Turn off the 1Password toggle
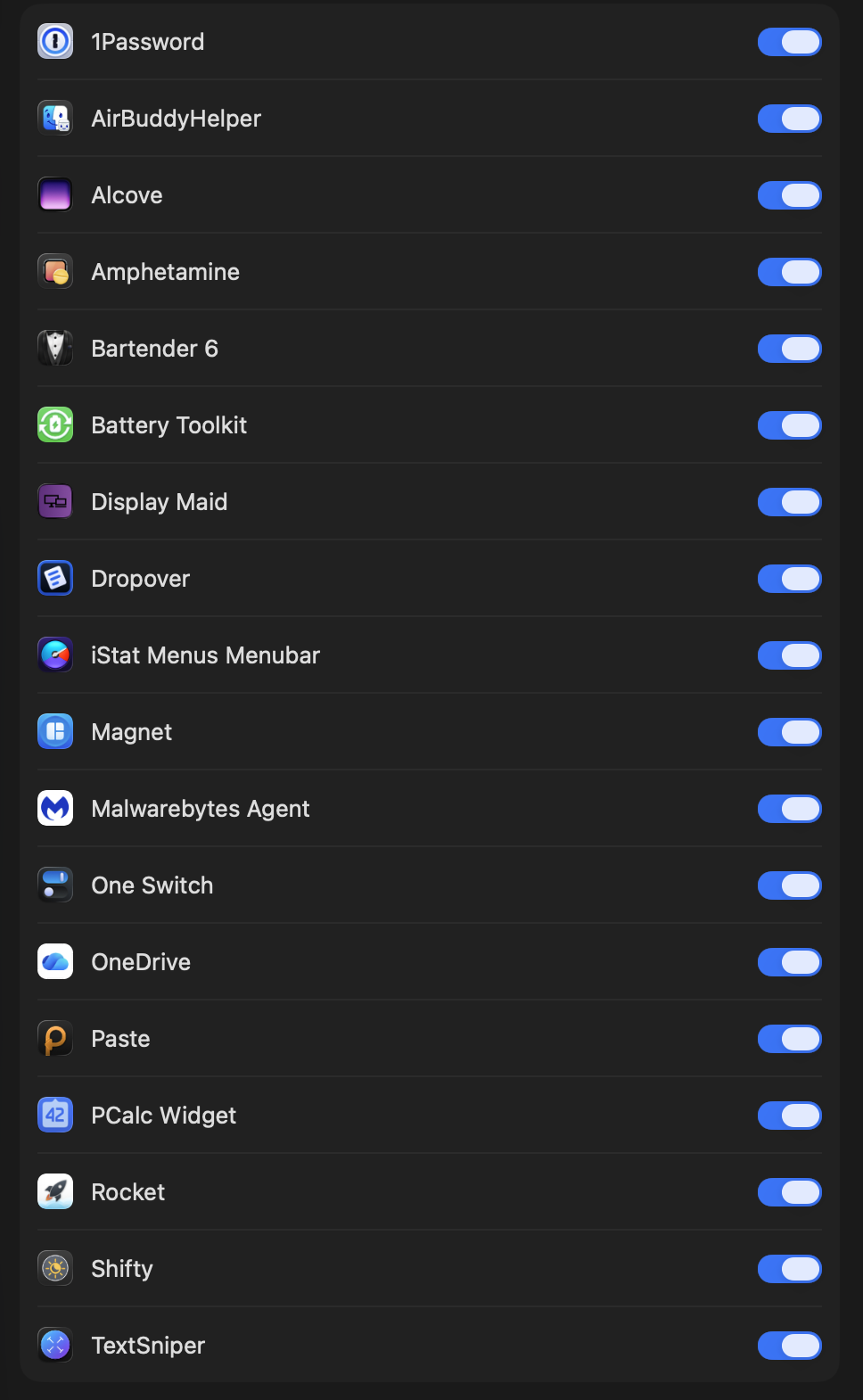This screenshot has width=863, height=1400. pos(789,42)
